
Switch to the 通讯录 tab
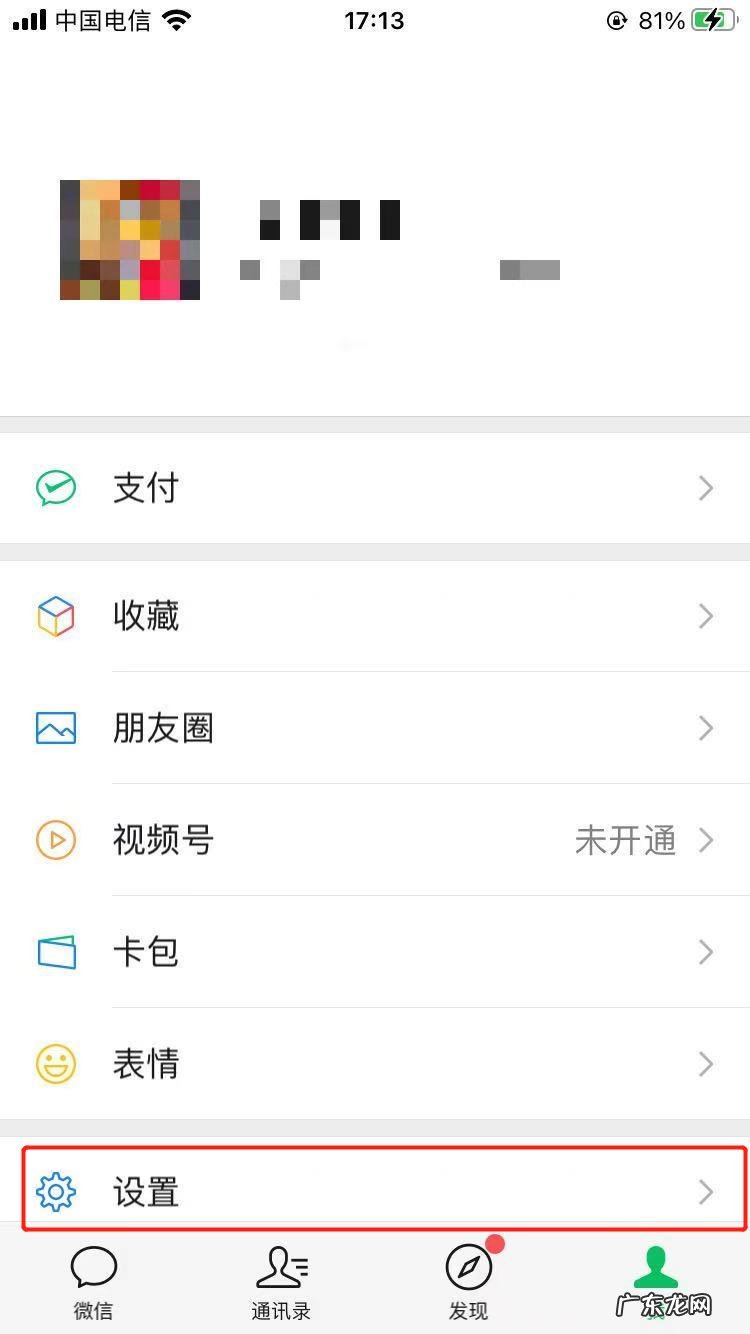coord(281,1285)
